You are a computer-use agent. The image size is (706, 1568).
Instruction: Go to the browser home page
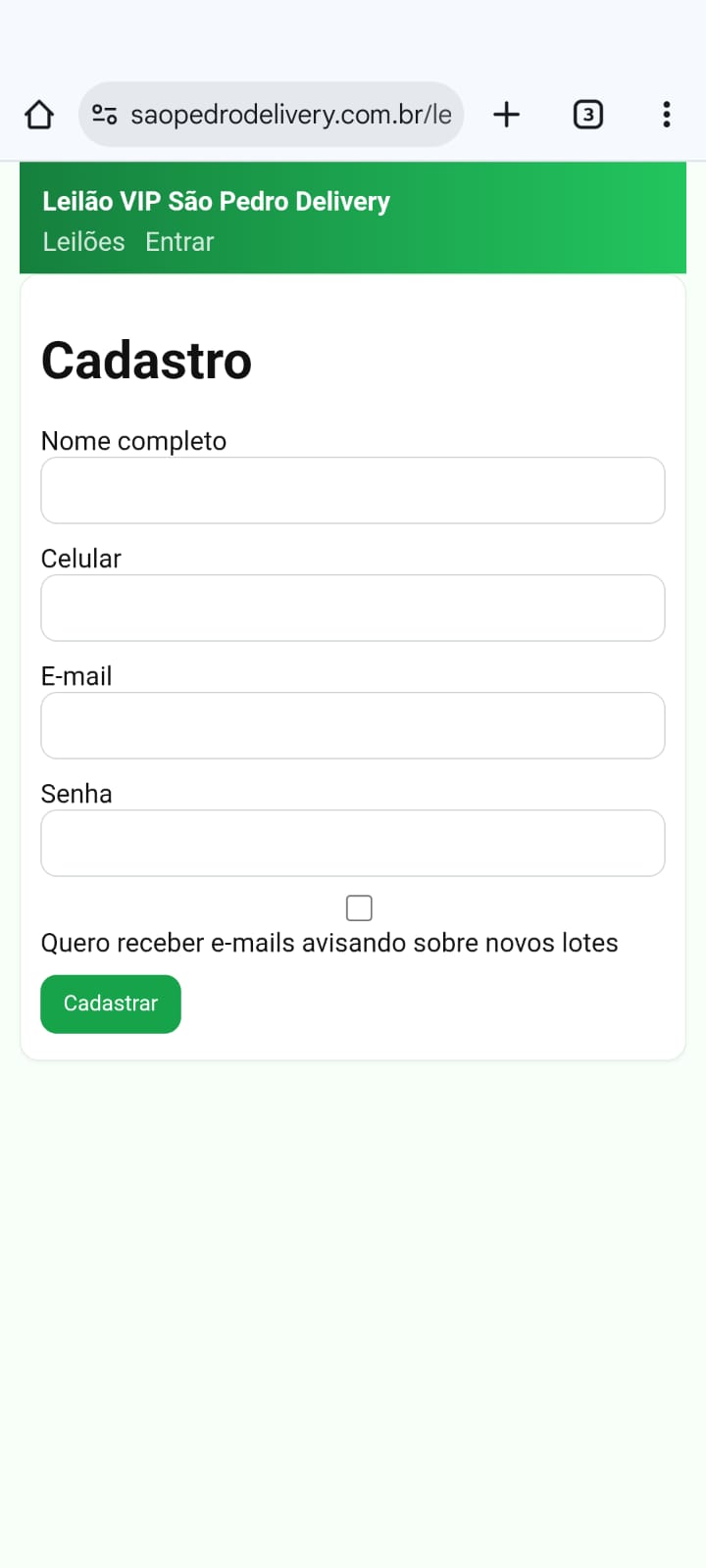click(39, 115)
